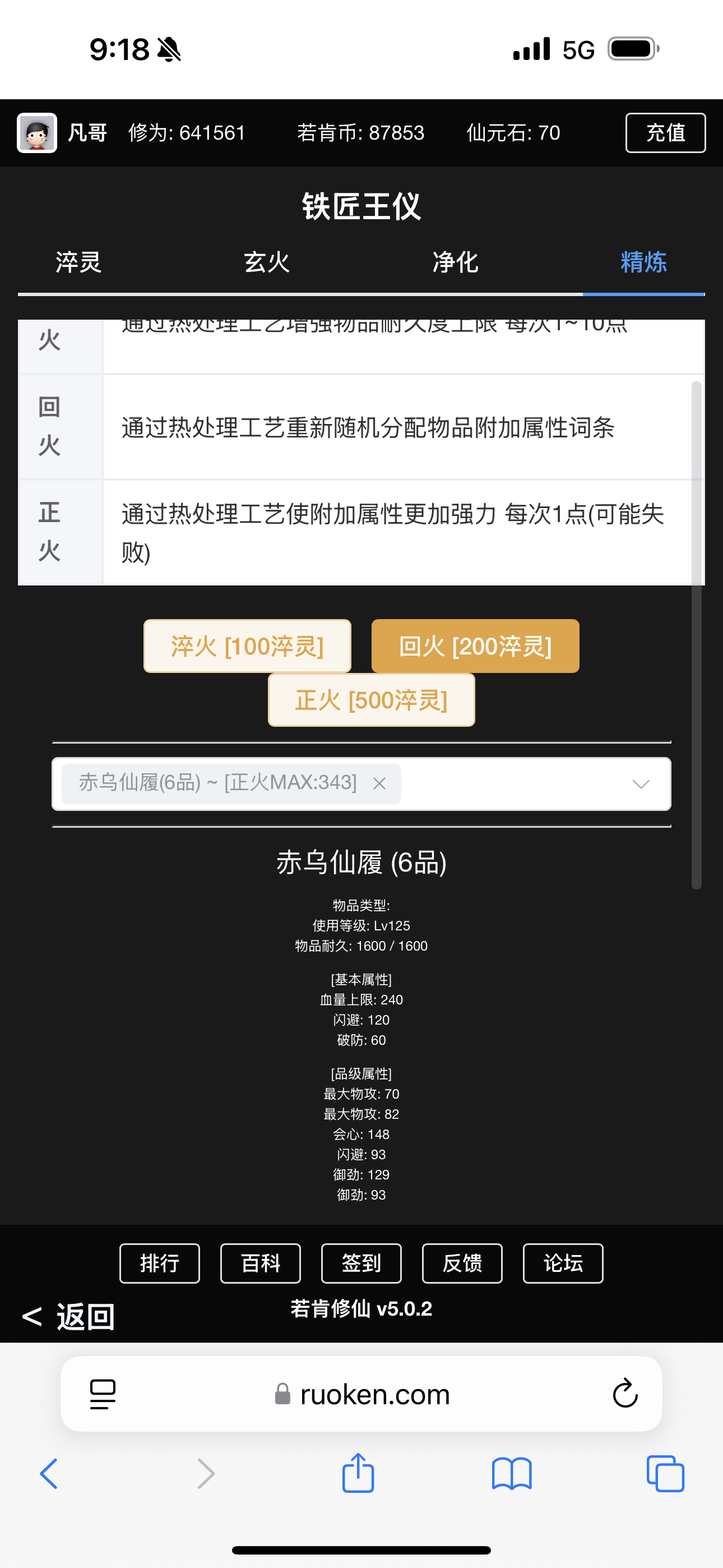Expand the item selection dropdown
This screenshot has height=1568, width=723.
[640, 783]
